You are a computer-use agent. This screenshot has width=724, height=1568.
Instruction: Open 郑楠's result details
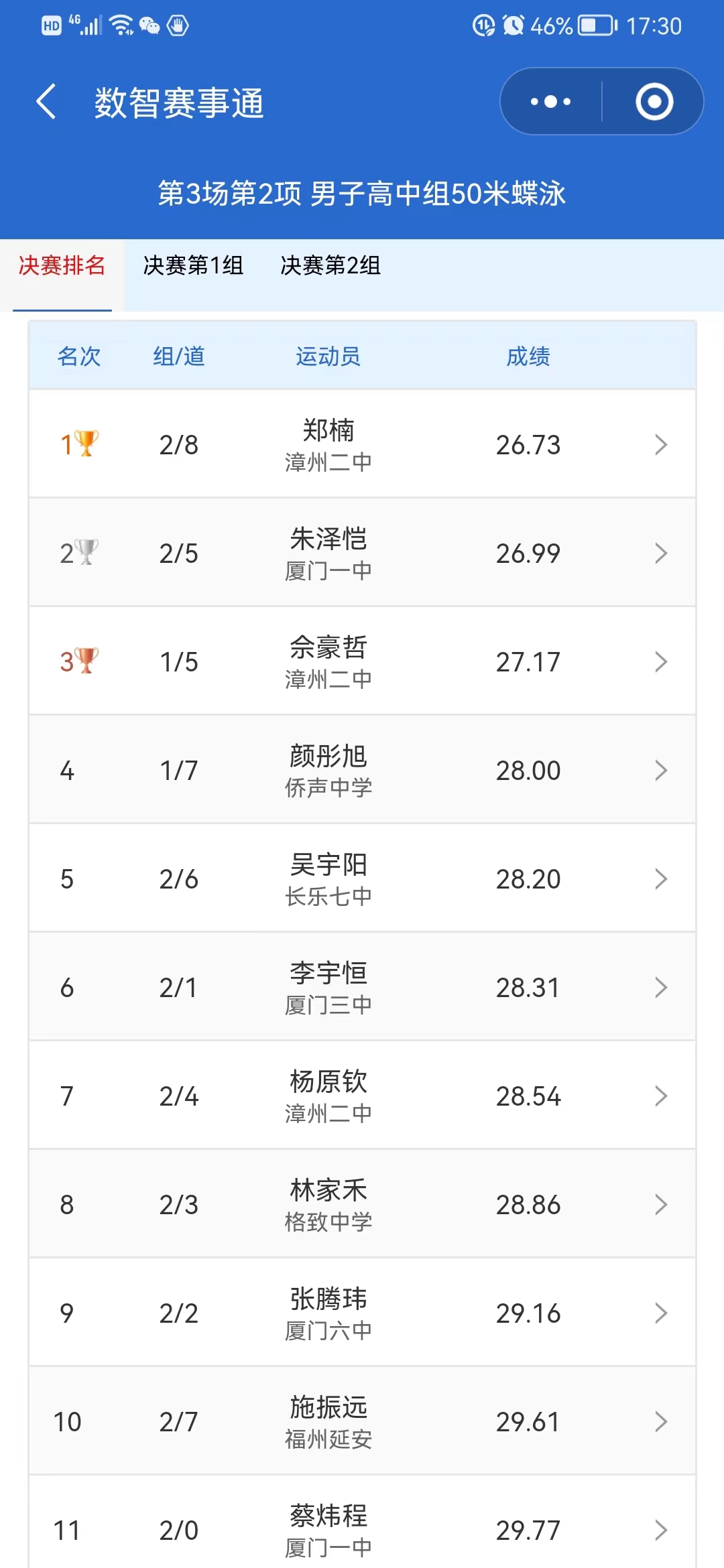pyautogui.click(x=362, y=444)
